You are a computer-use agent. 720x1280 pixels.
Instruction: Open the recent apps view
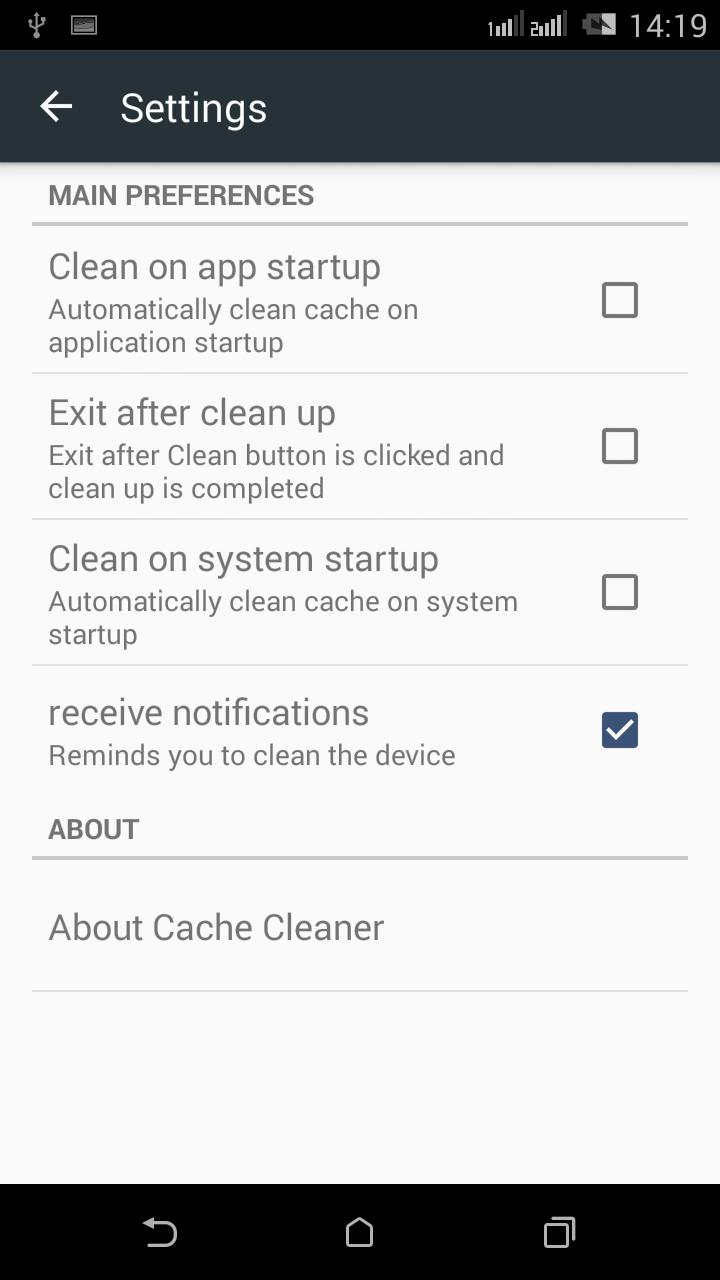pyautogui.click(x=559, y=1232)
